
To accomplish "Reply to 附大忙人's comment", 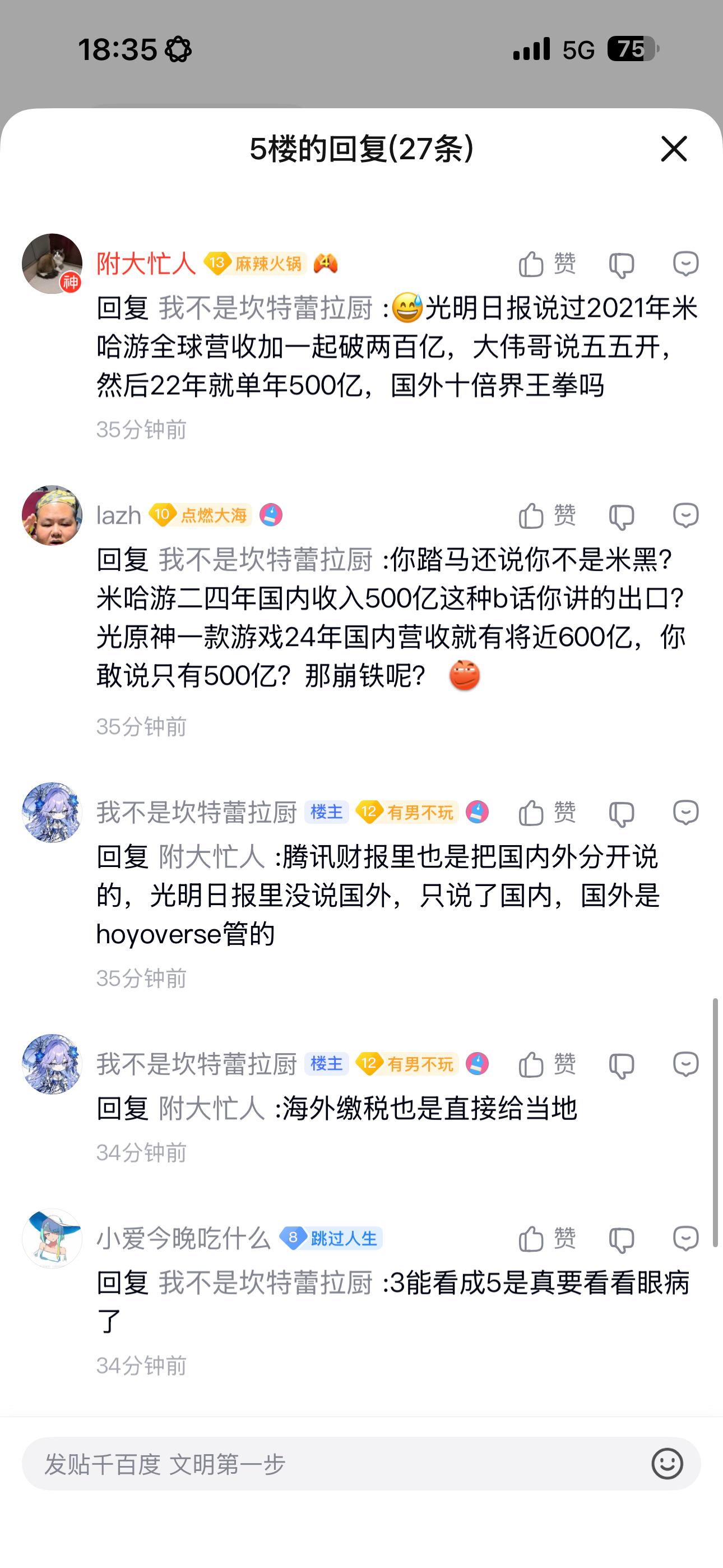I will click(x=685, y=264).
